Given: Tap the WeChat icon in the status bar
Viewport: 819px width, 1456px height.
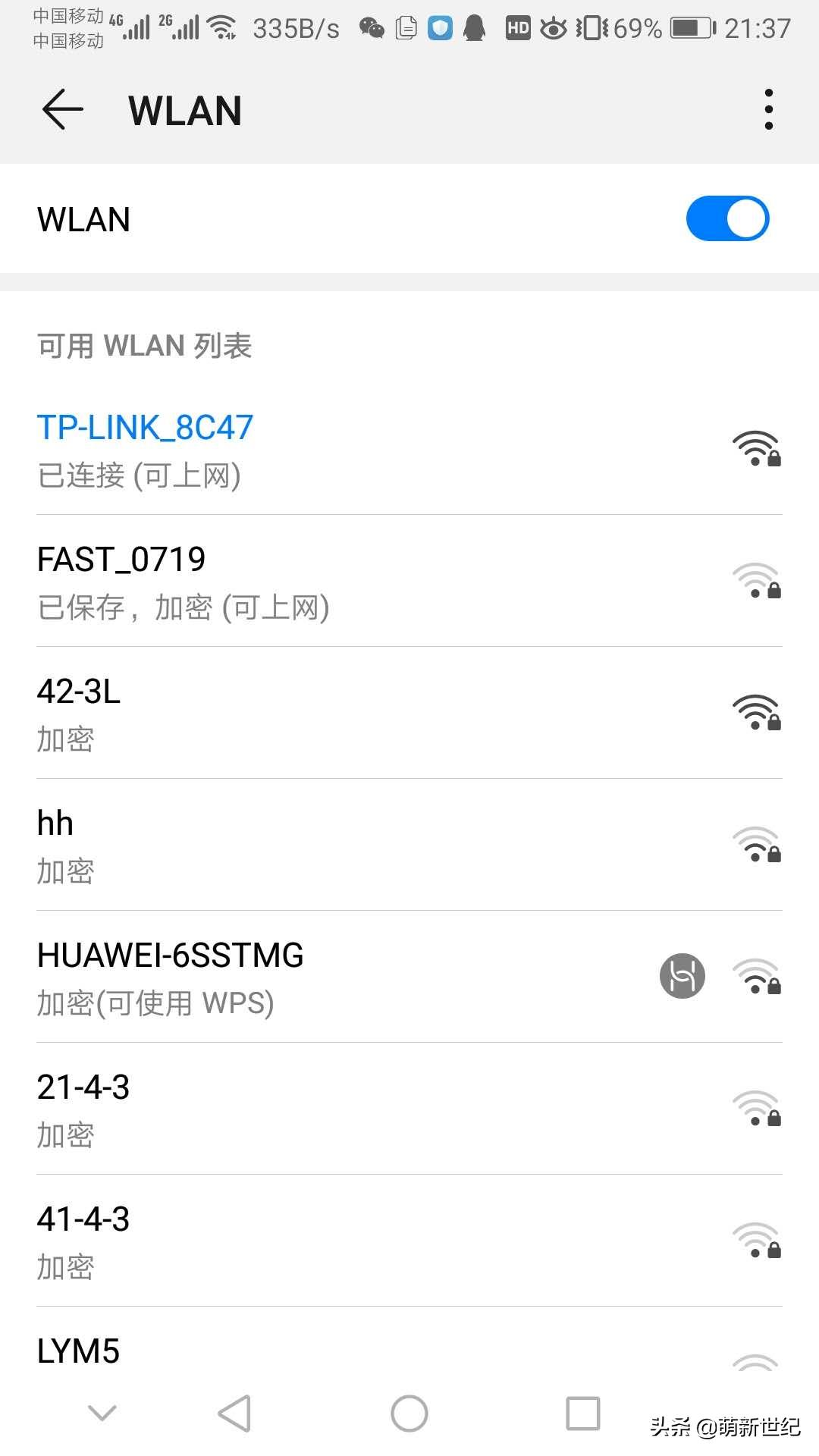Looking at the screenshot, I should coord(371,27).
